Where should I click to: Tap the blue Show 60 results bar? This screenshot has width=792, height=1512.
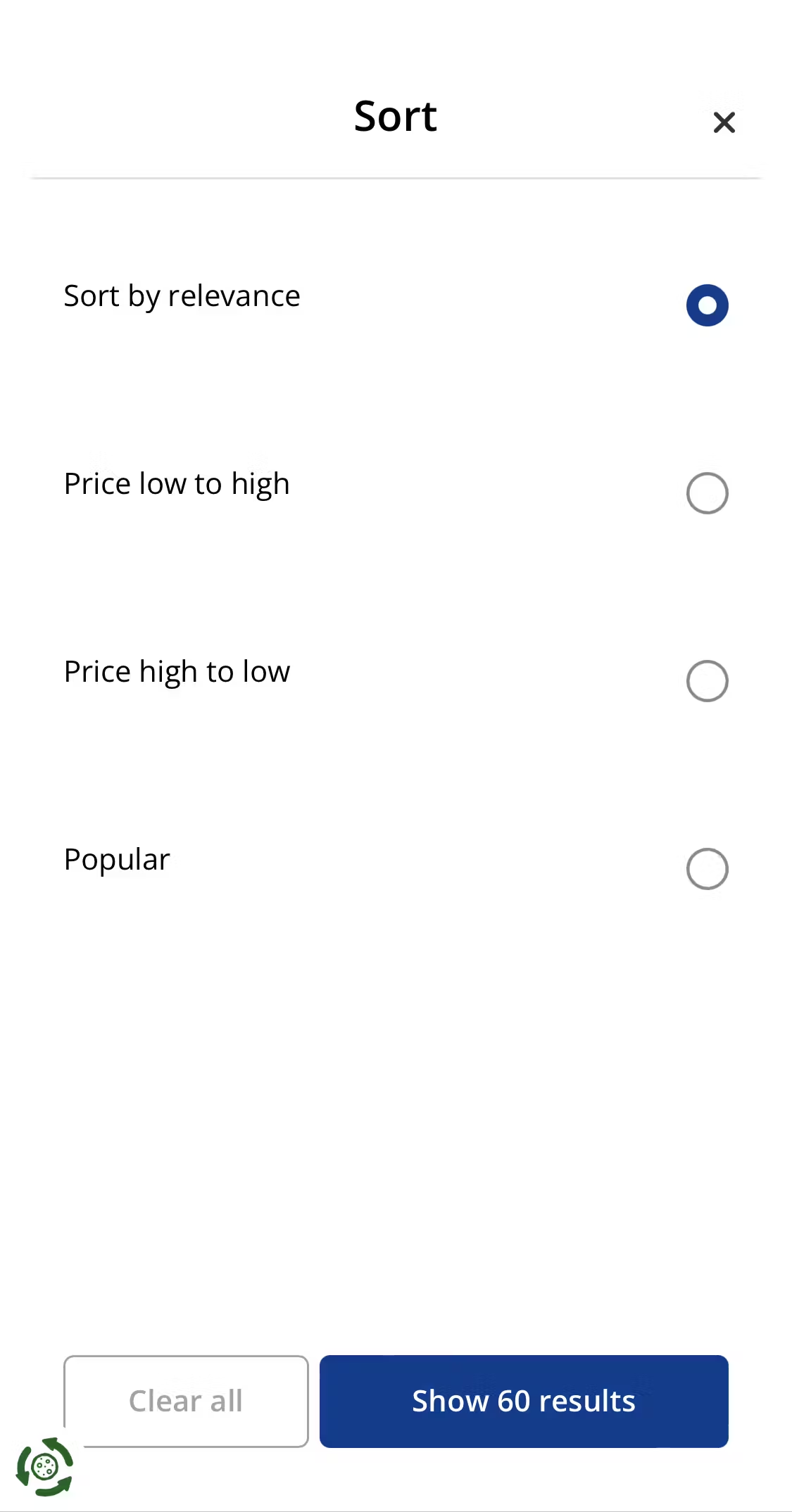click(x=522, y=1401)
